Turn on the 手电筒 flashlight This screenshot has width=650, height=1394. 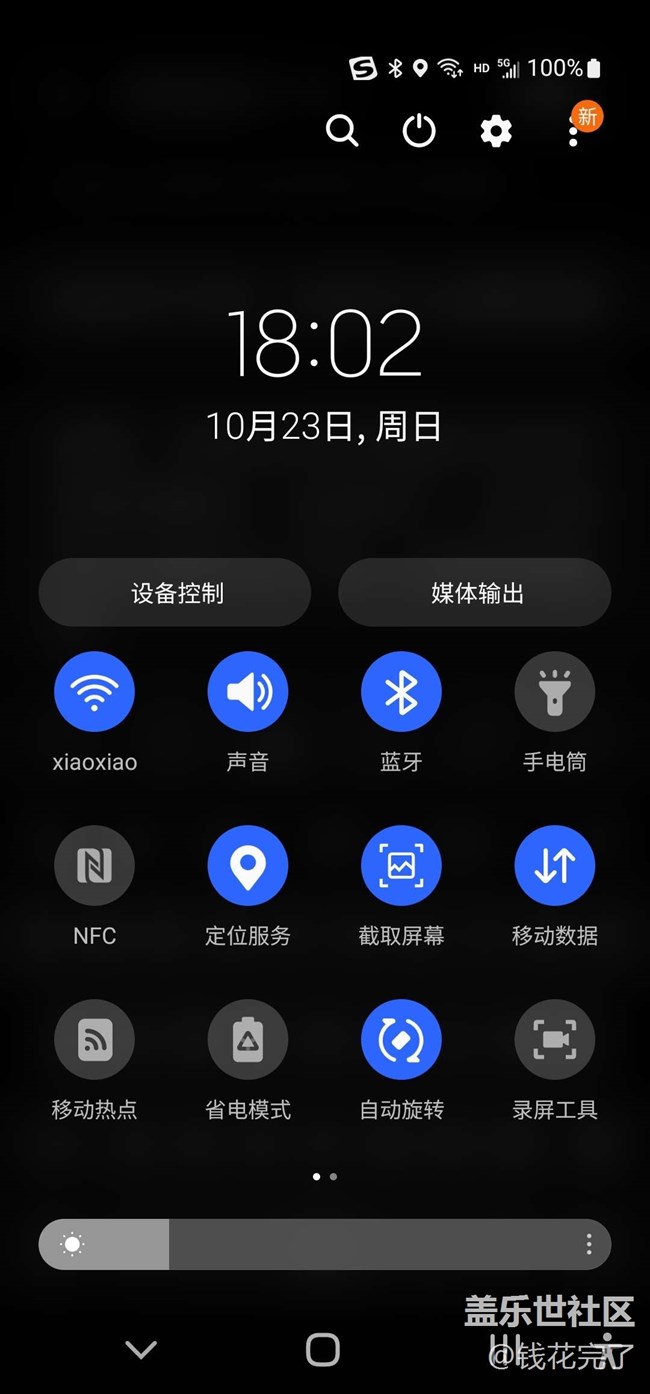point(555,692)
